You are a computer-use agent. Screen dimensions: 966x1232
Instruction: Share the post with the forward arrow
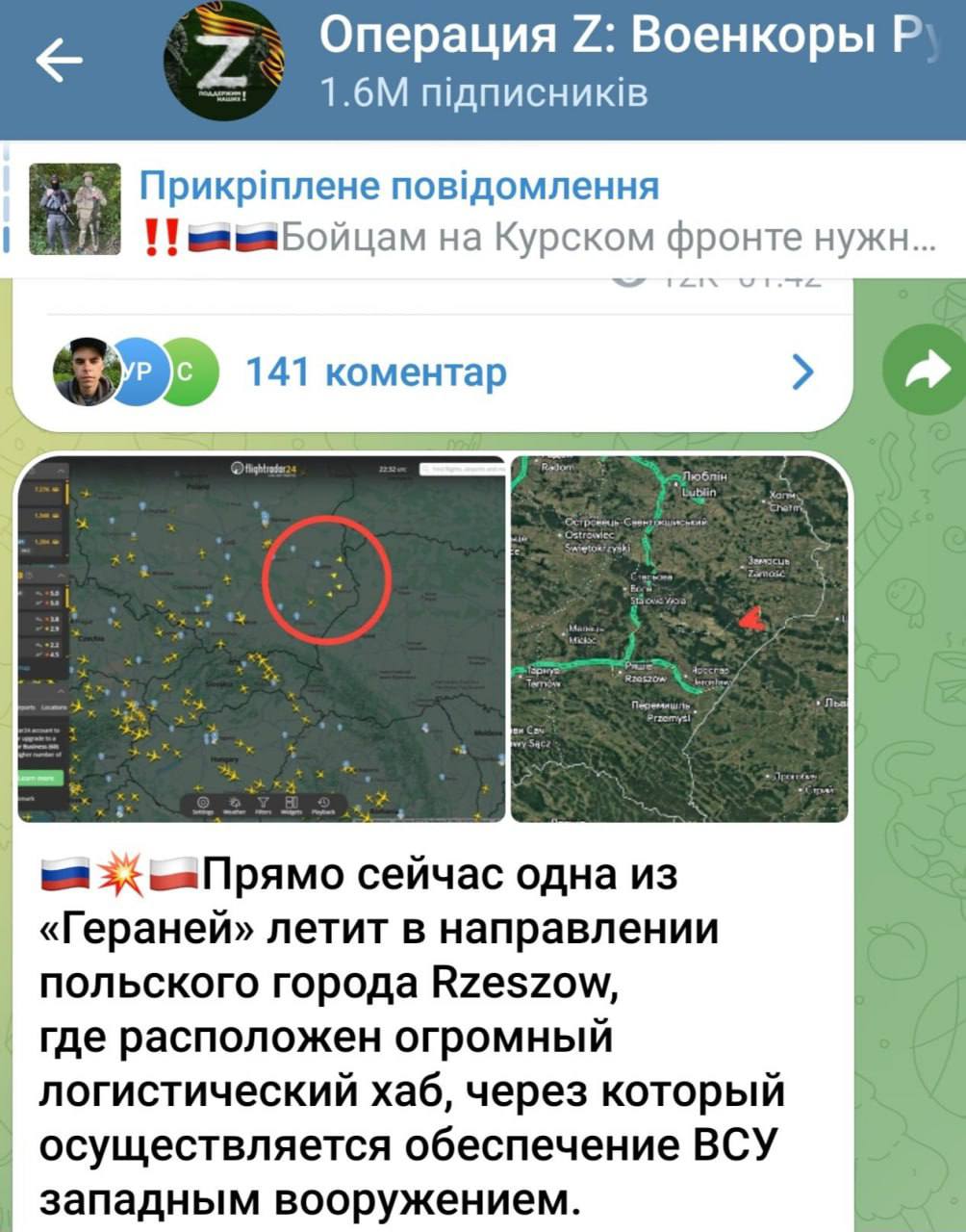pos(928,371)
